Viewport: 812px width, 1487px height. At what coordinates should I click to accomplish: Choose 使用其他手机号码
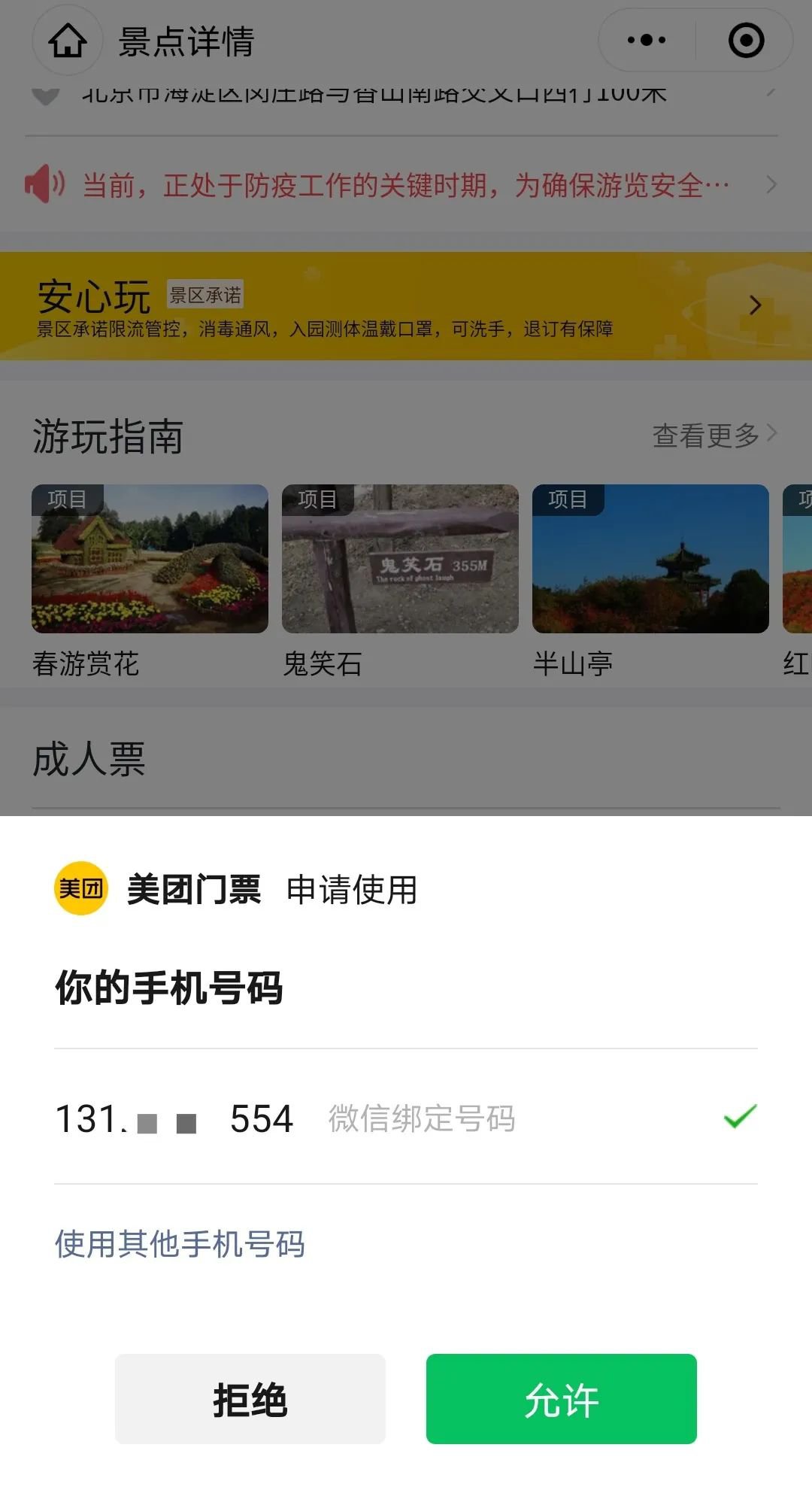[180, 1243]
